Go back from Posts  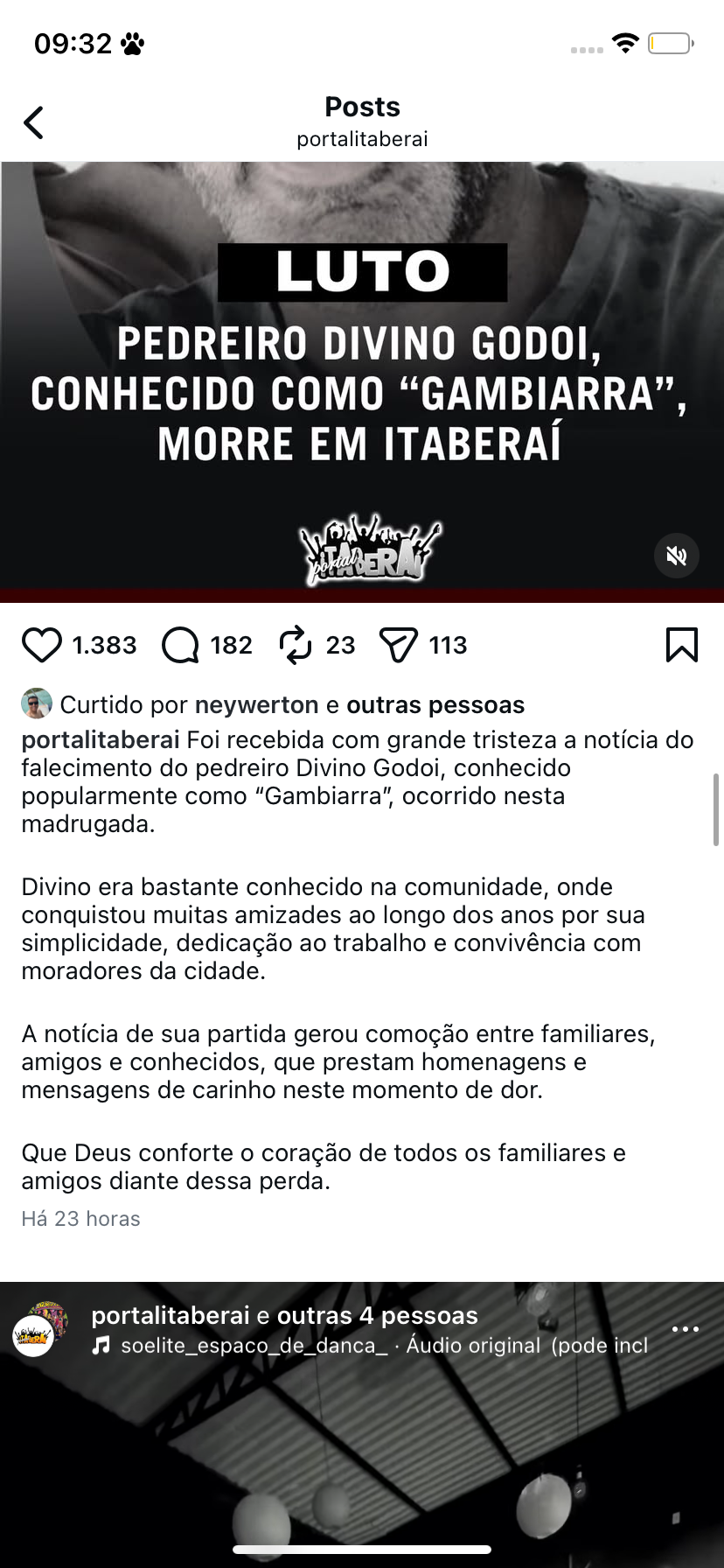34,122
